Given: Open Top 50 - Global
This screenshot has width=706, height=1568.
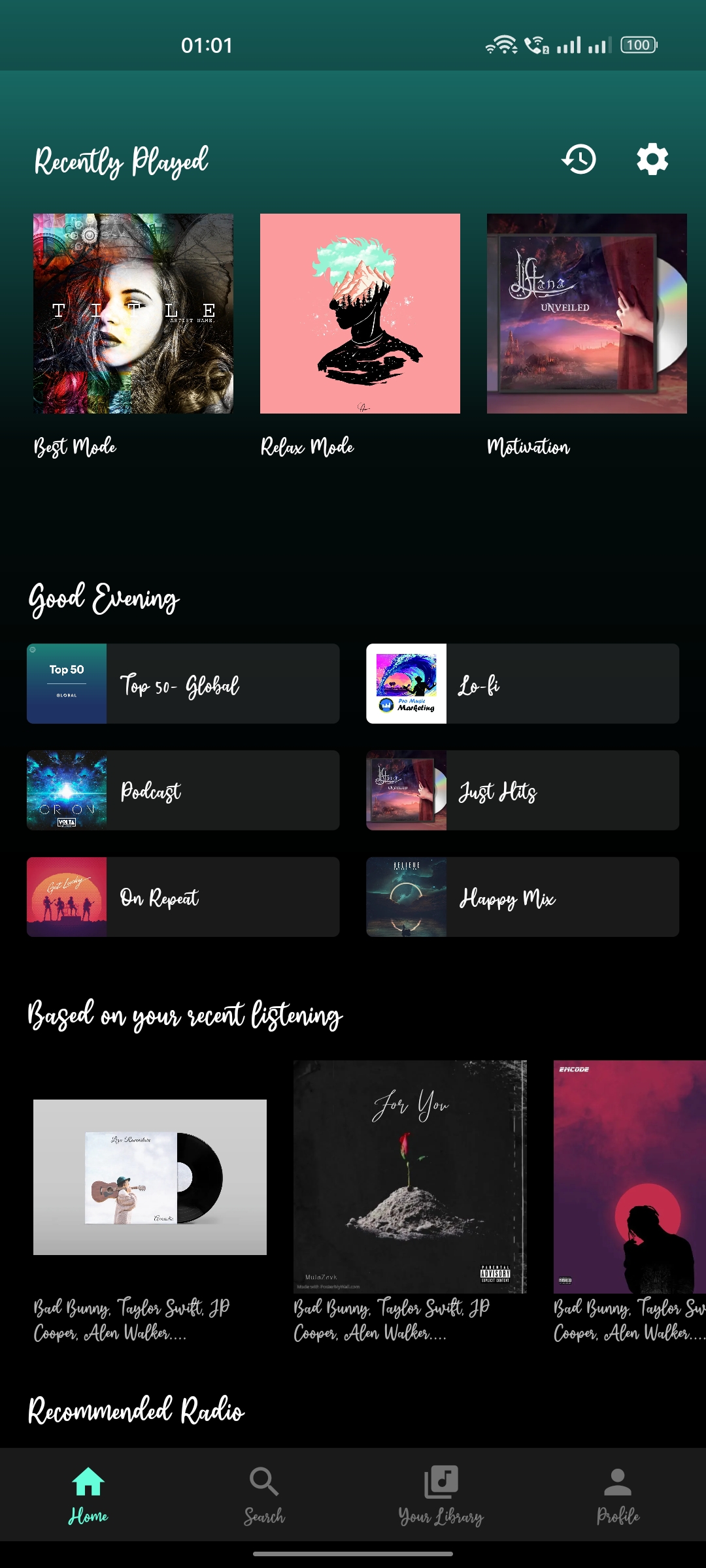Looking at the screenshot, I should click(183, 684).
